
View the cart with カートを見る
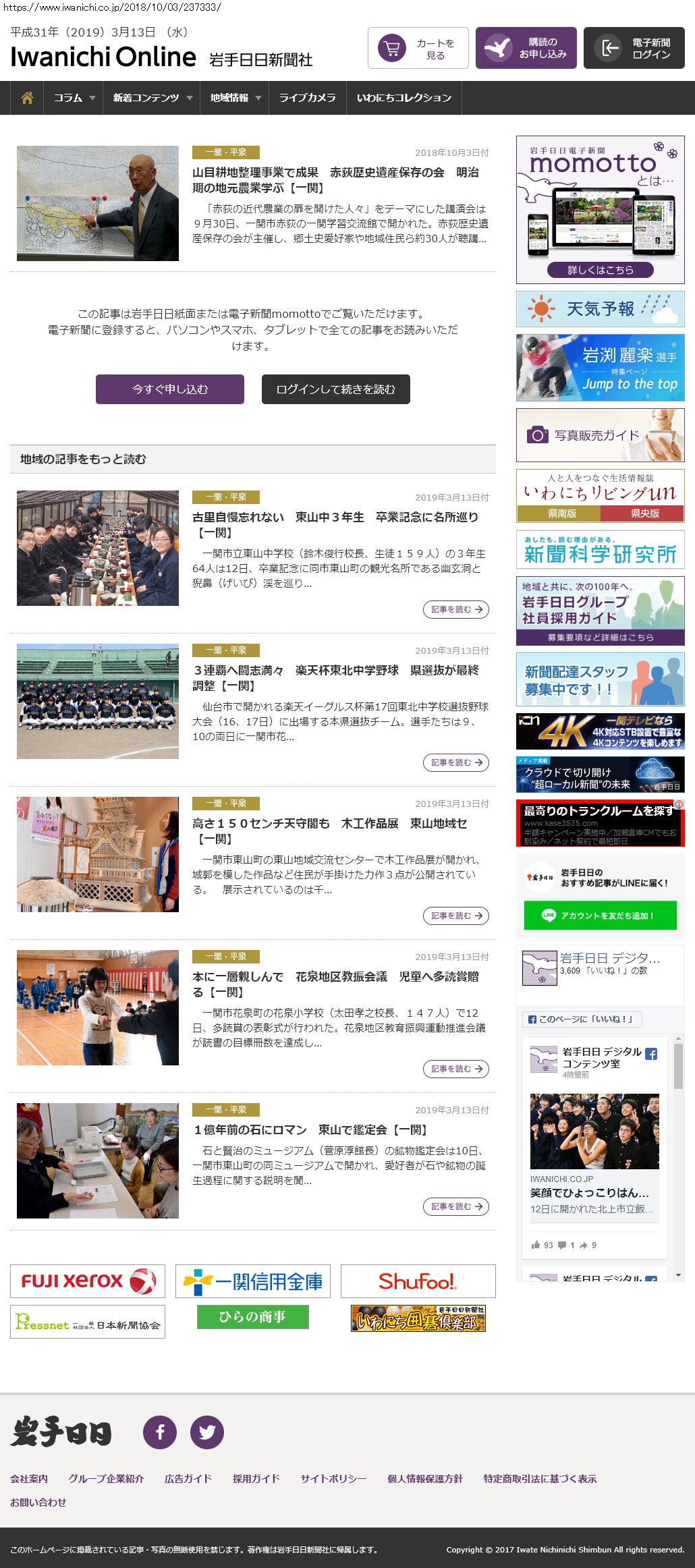click(x=418, y=48)
